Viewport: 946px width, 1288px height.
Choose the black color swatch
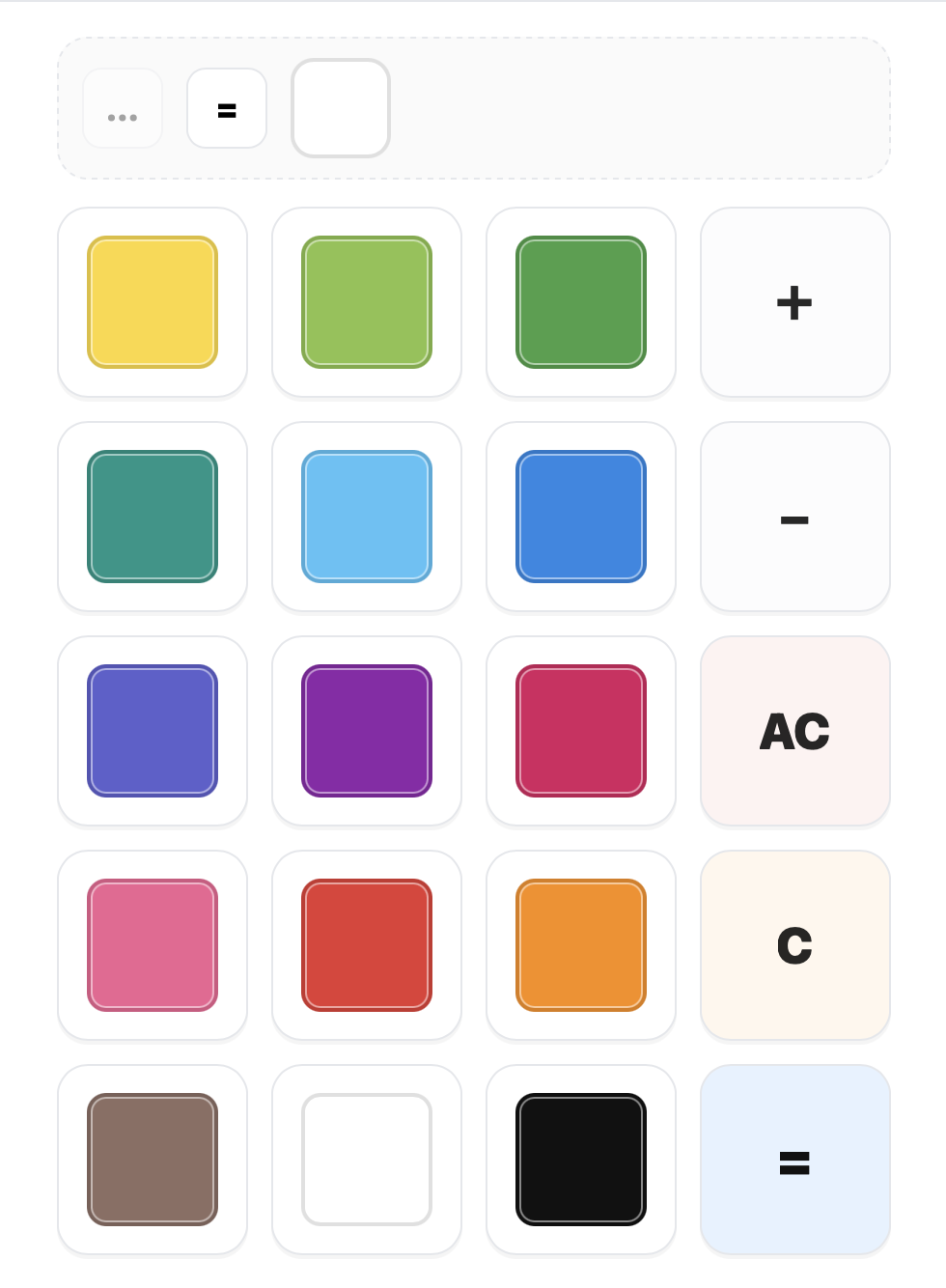[581, 1160]
